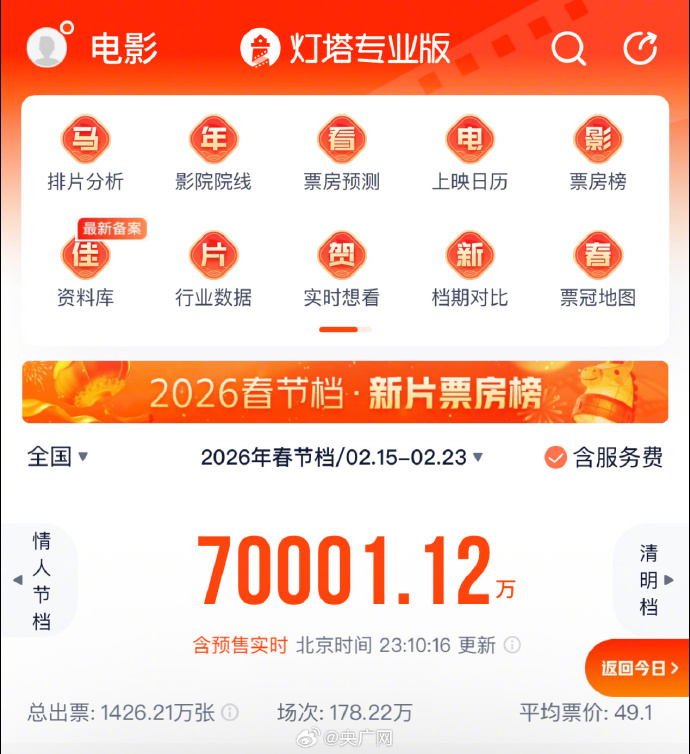This screenshot has height=754, width=690.
Task: Tap the refresh share icon
Action: point(640,48)
